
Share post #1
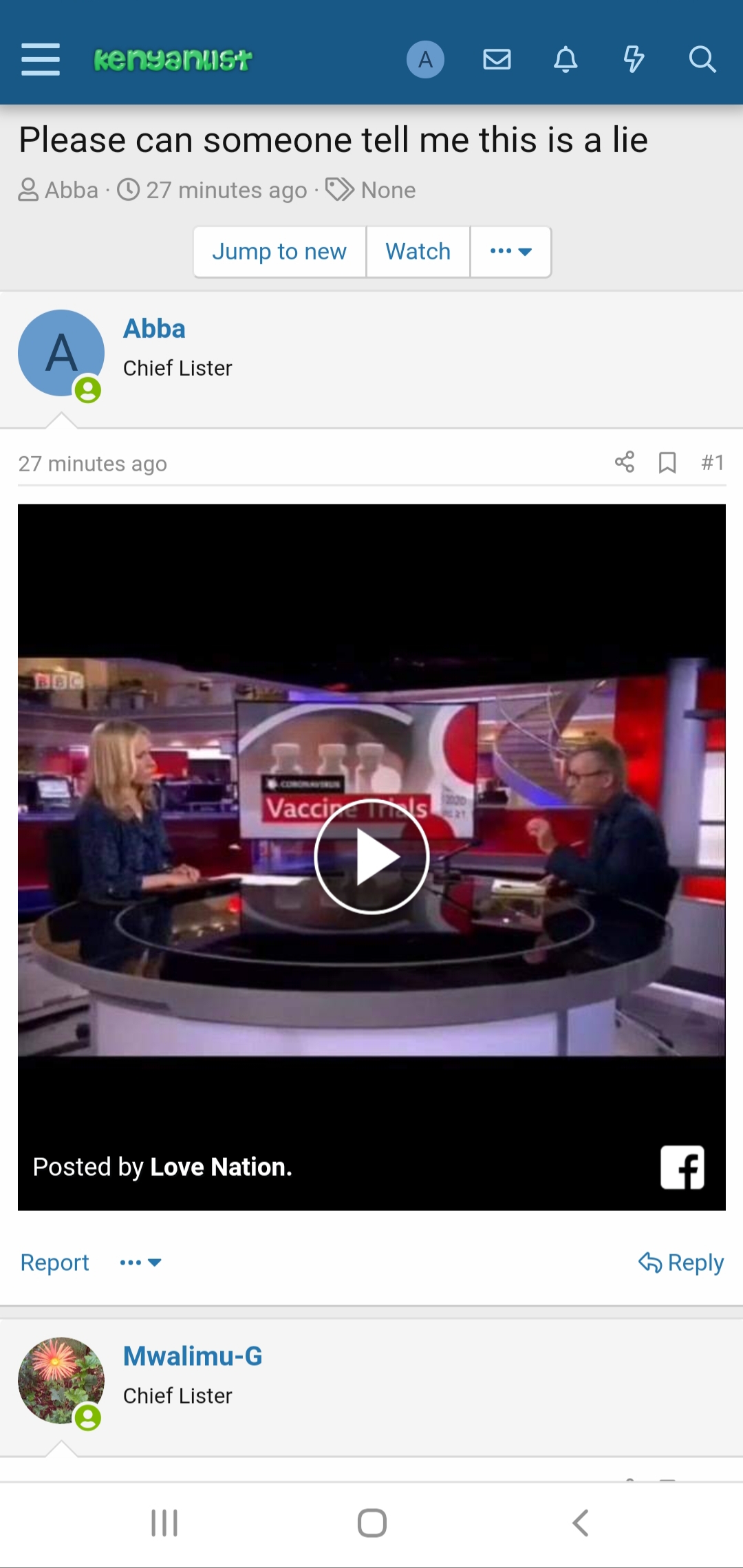pos(625,462)
